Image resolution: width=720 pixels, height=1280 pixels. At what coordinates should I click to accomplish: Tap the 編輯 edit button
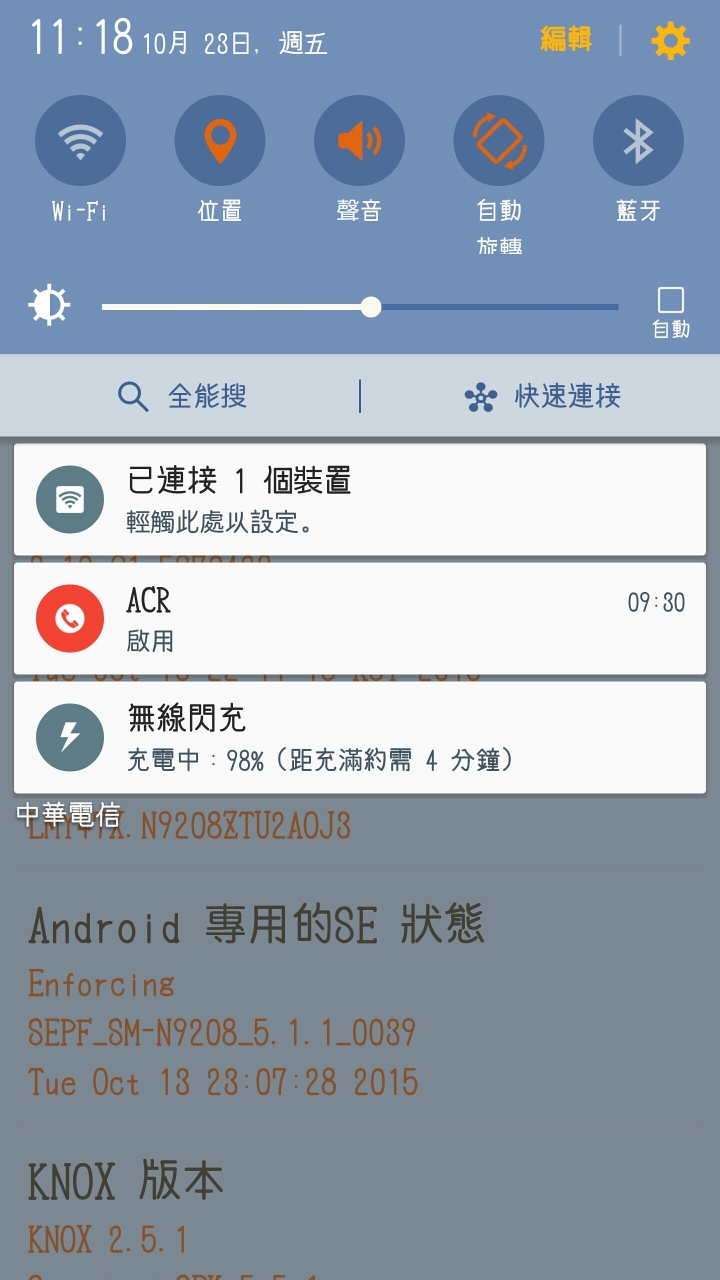click(x=566, y=40)
